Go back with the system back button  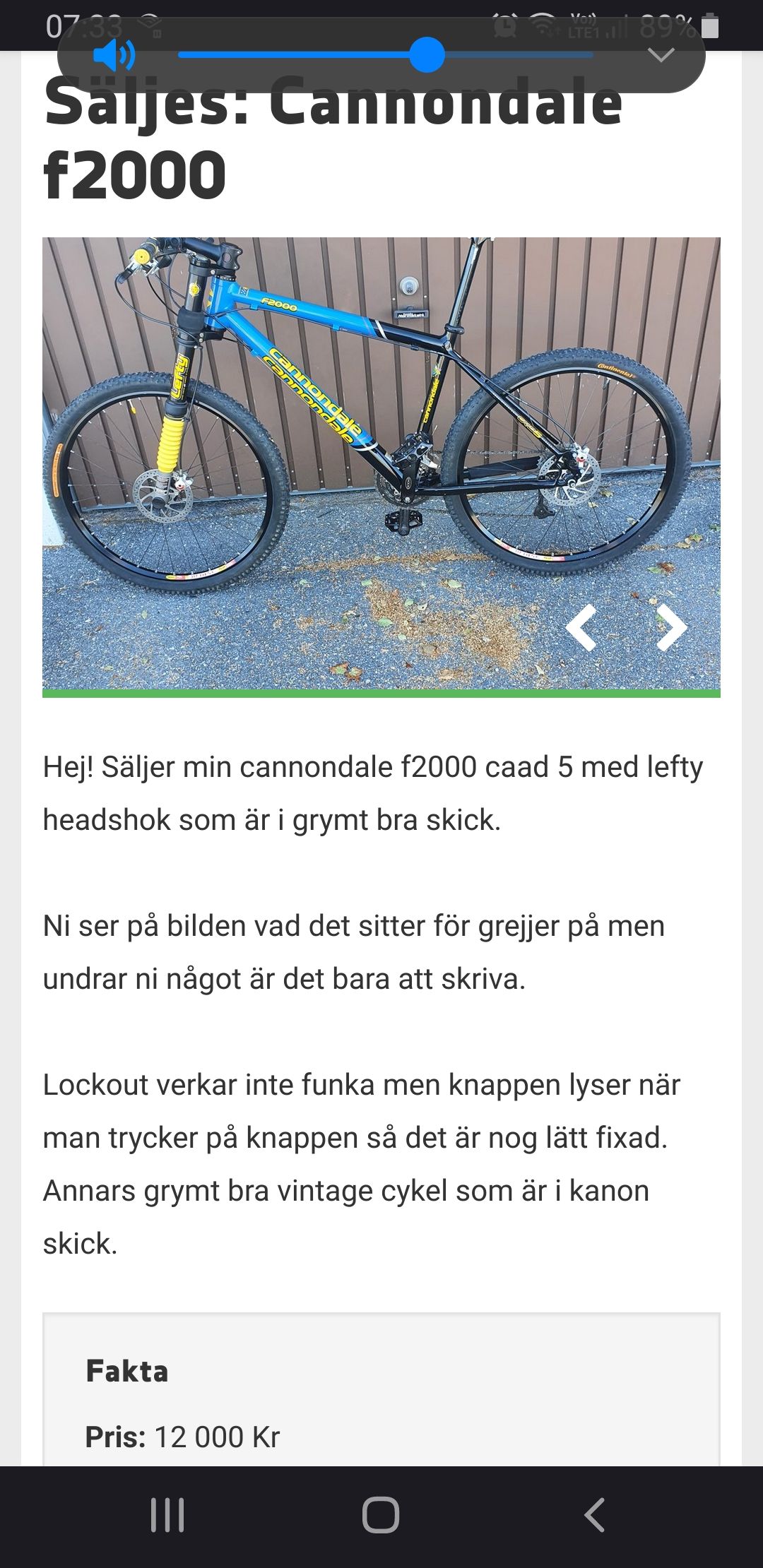pos(595,1514)
